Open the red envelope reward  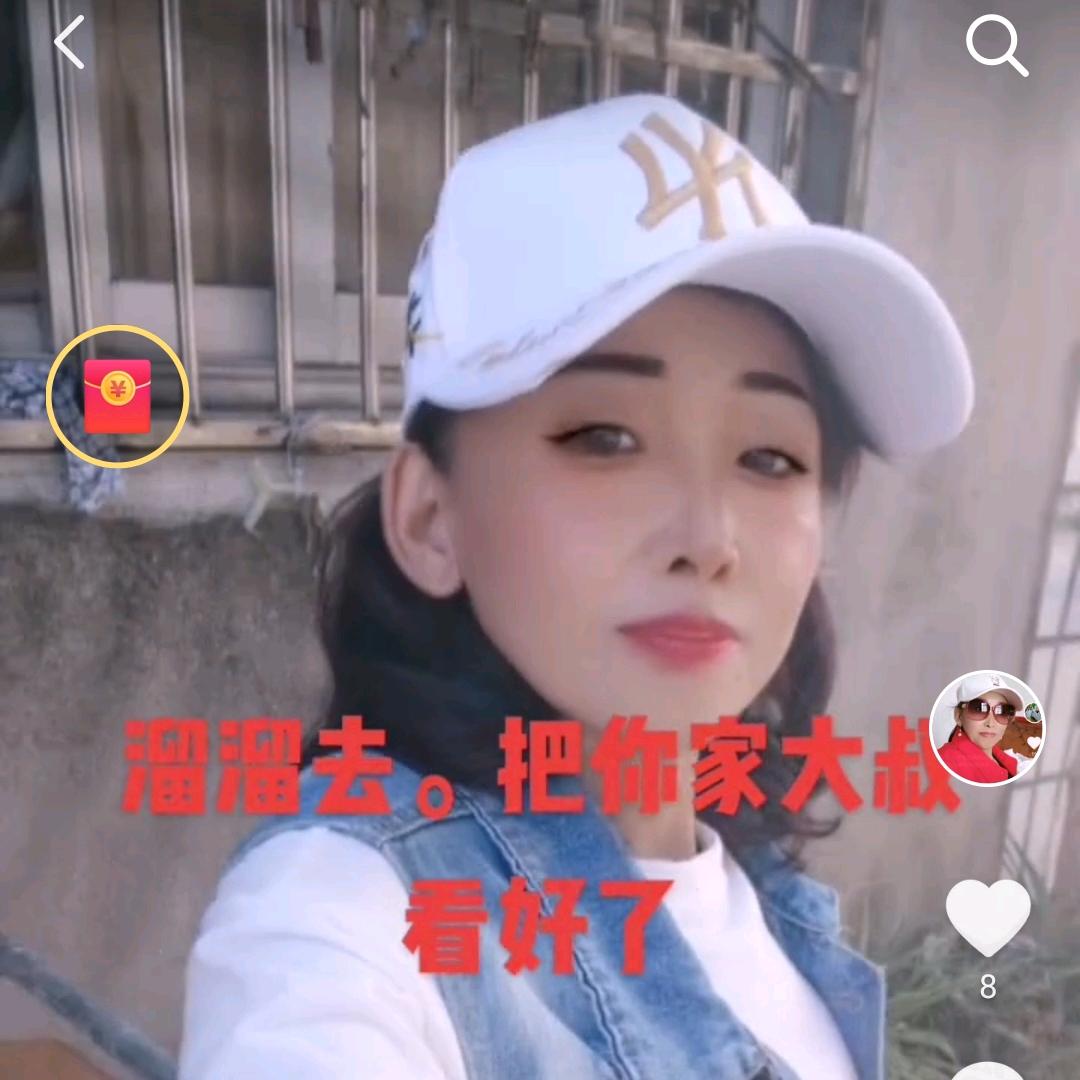[x=117, y=396]
